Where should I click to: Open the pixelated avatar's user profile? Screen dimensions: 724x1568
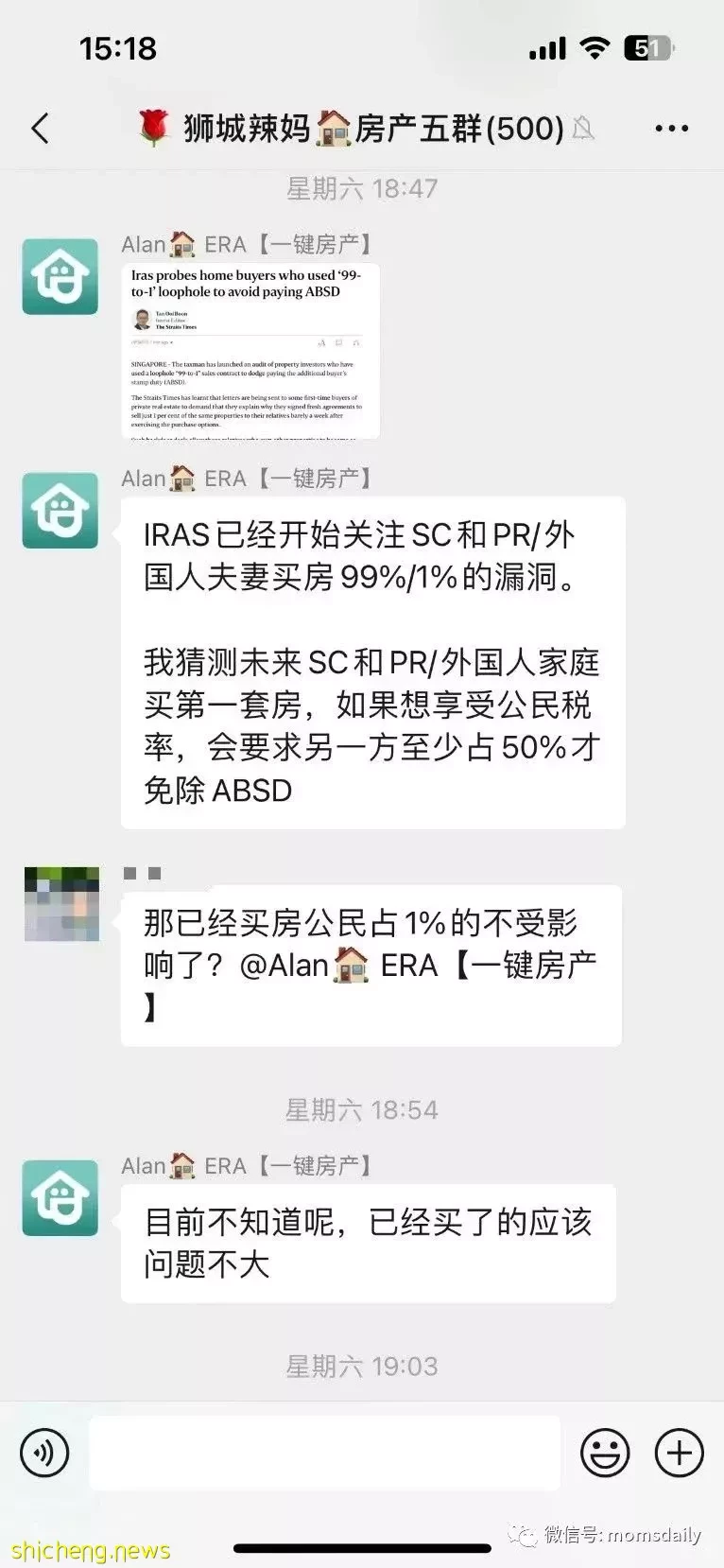point(61,903)
